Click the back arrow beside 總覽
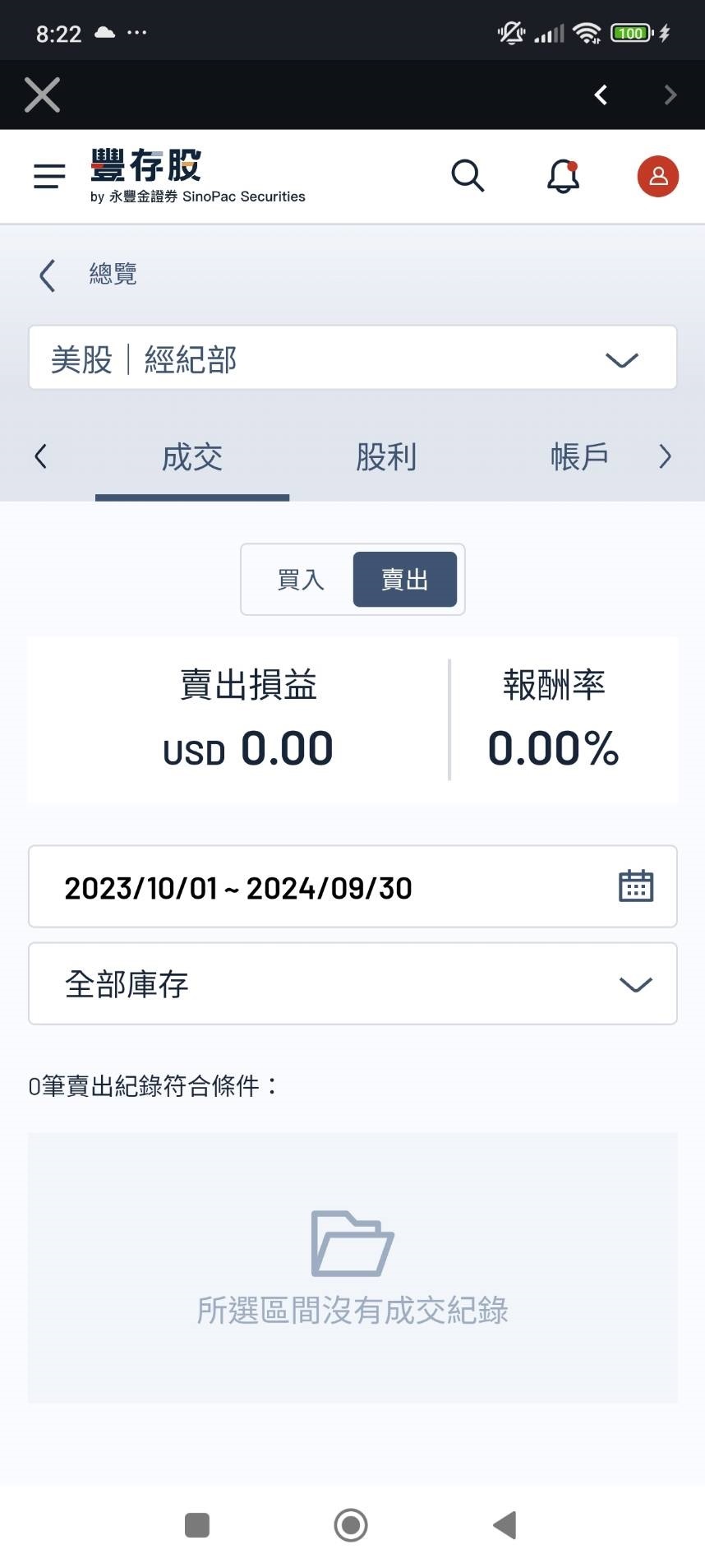 pyautogui.click(x=46, y=275)
